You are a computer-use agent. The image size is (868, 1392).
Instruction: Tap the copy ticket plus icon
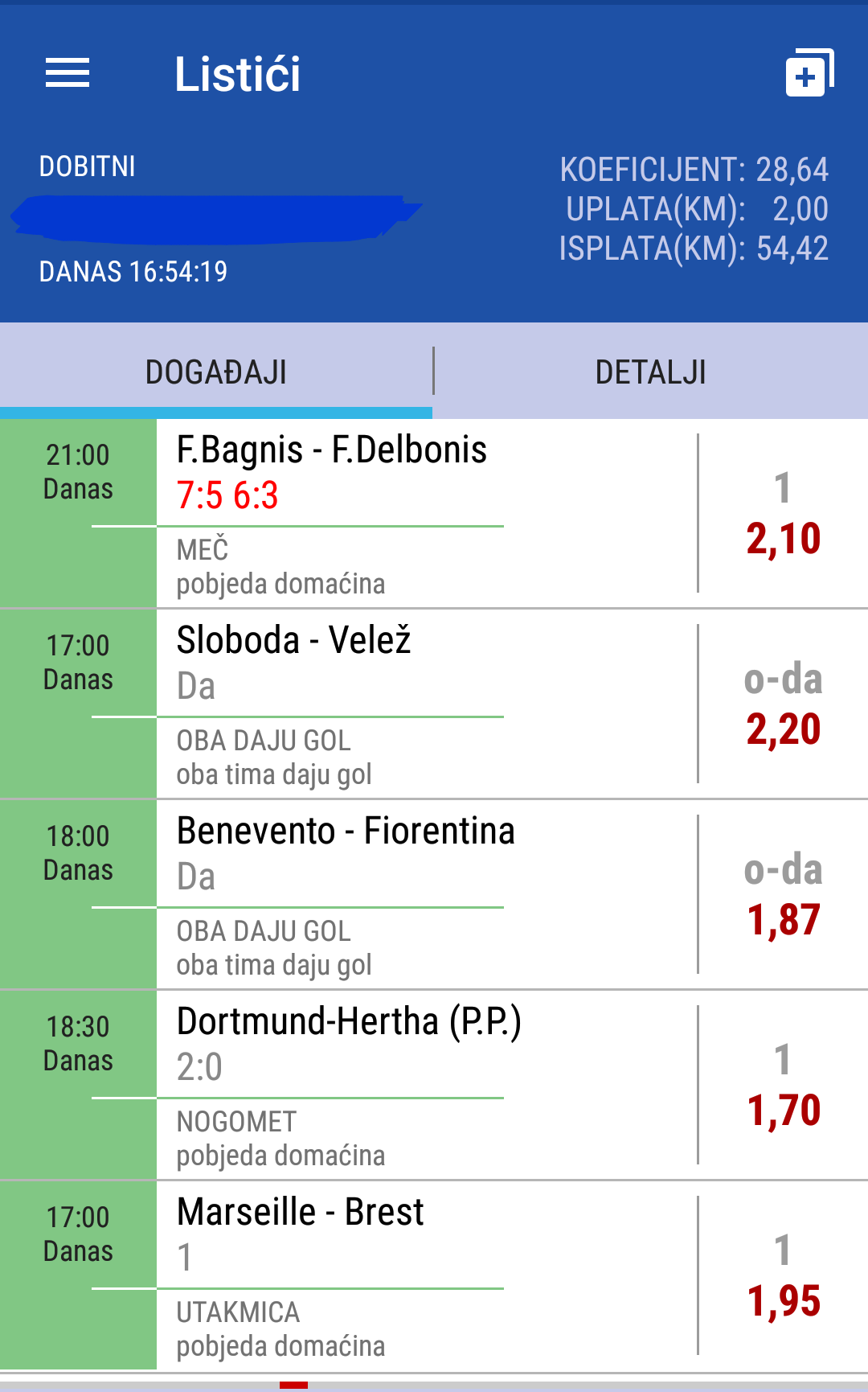coord(810,72)
